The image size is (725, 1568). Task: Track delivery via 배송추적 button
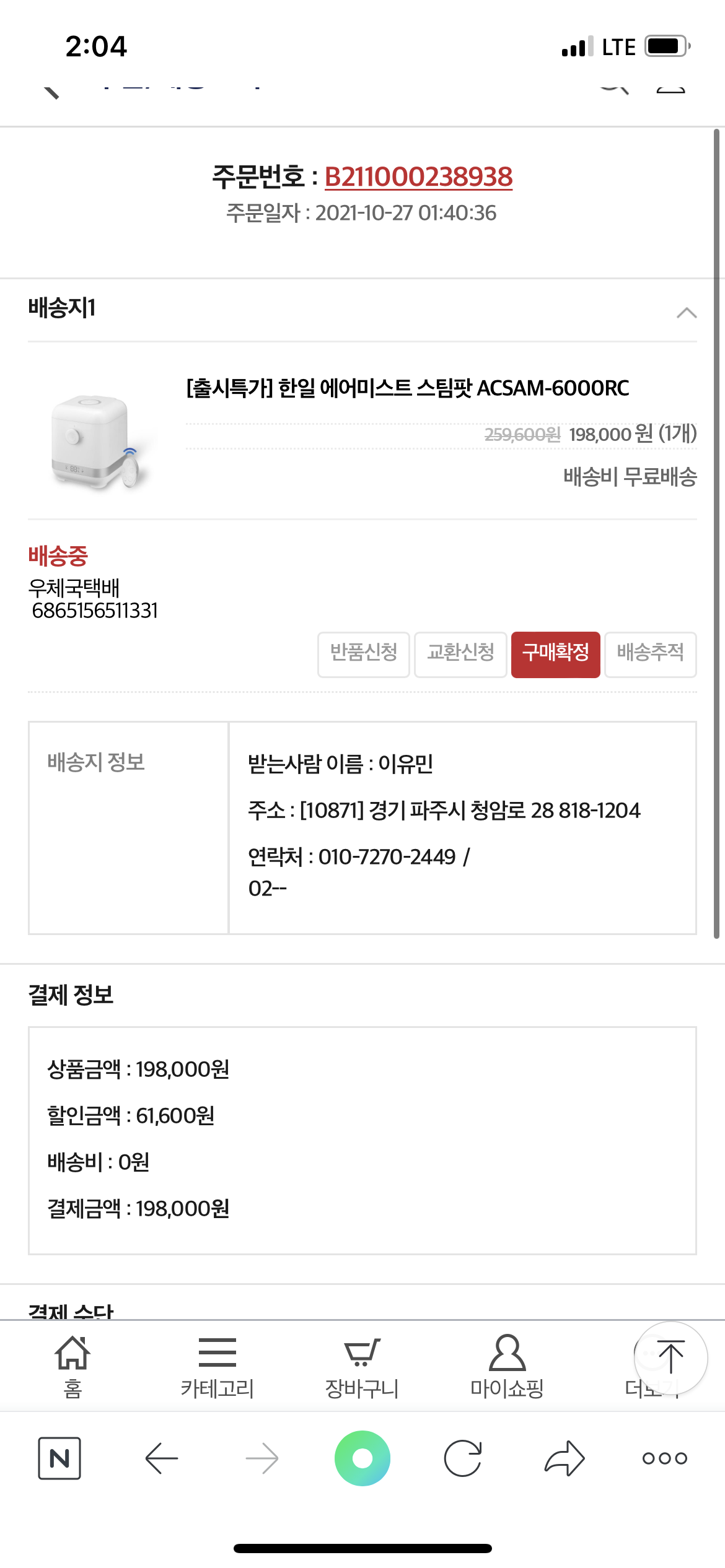(651, 655)
